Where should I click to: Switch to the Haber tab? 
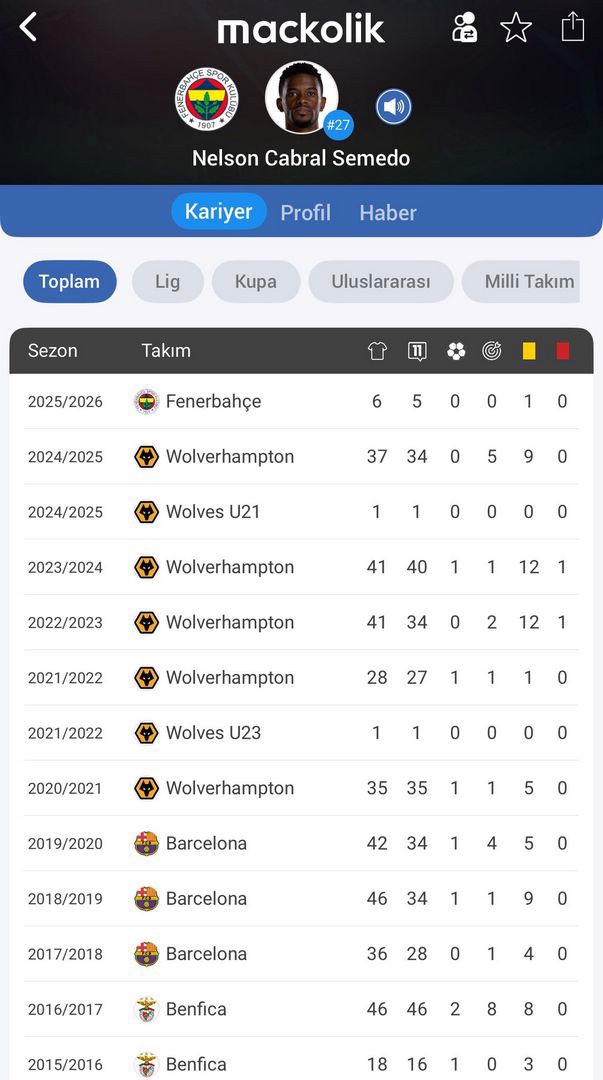point(388,212)
